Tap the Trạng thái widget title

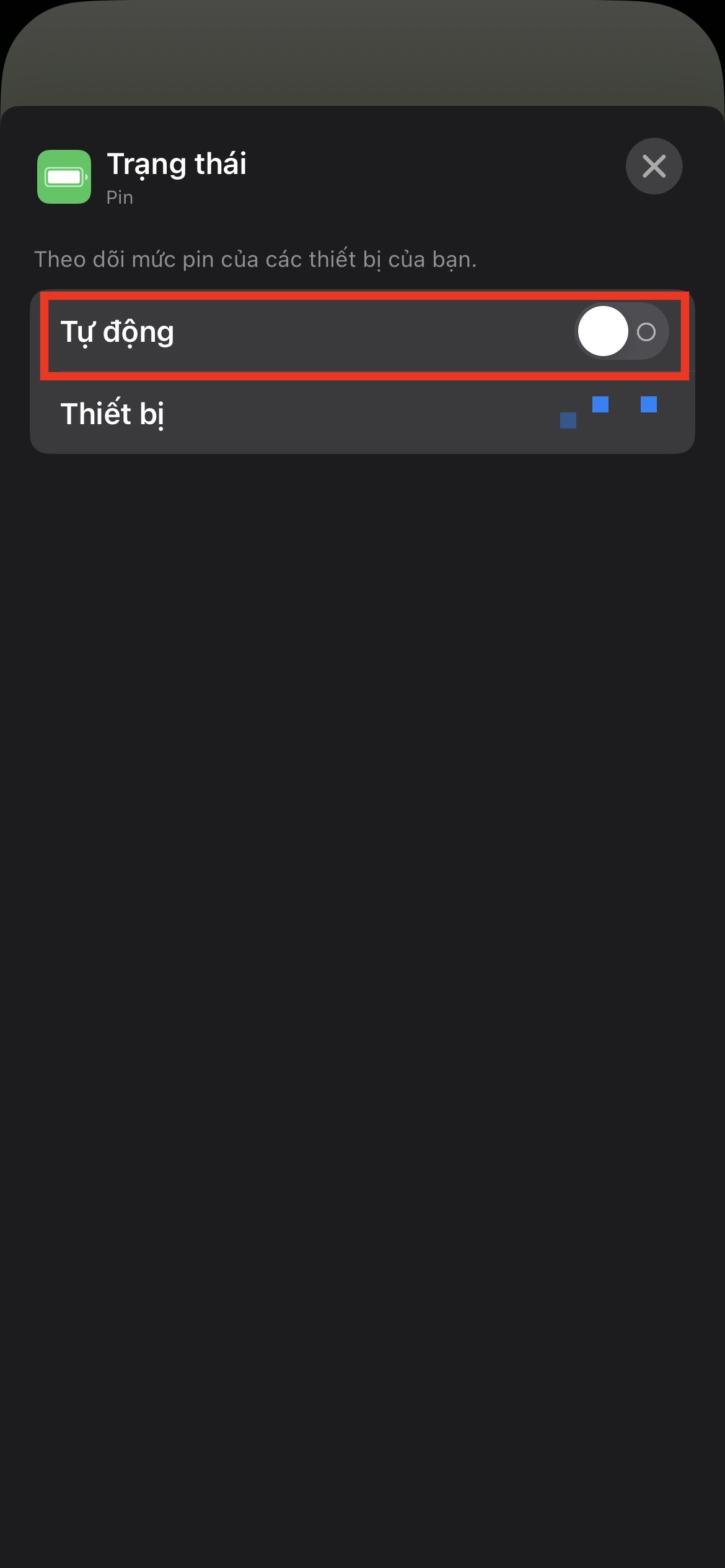[x=177, y=164]
